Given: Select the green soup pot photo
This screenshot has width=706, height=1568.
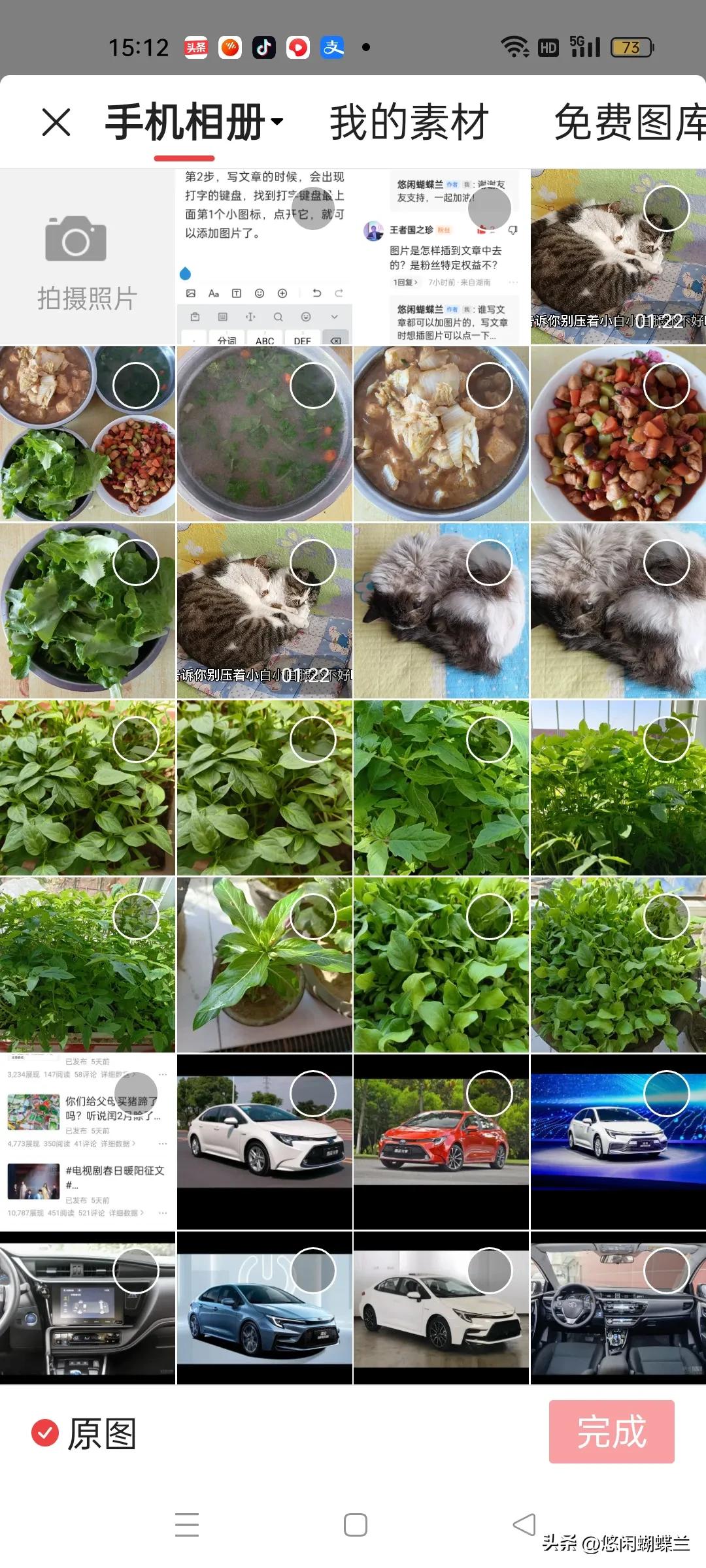Looking at the screenshot, I should point(312,385).
